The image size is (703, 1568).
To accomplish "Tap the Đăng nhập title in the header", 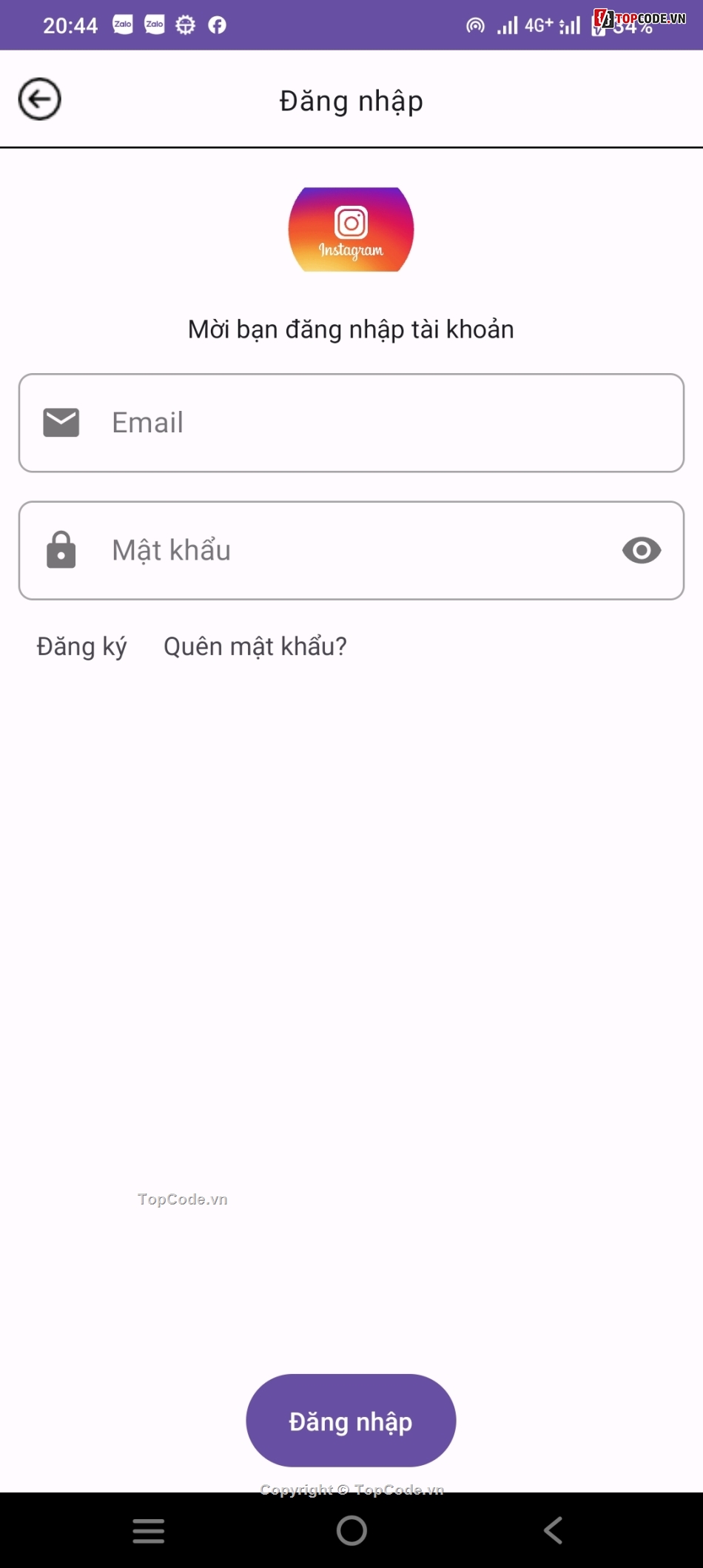I will point(351,101).
